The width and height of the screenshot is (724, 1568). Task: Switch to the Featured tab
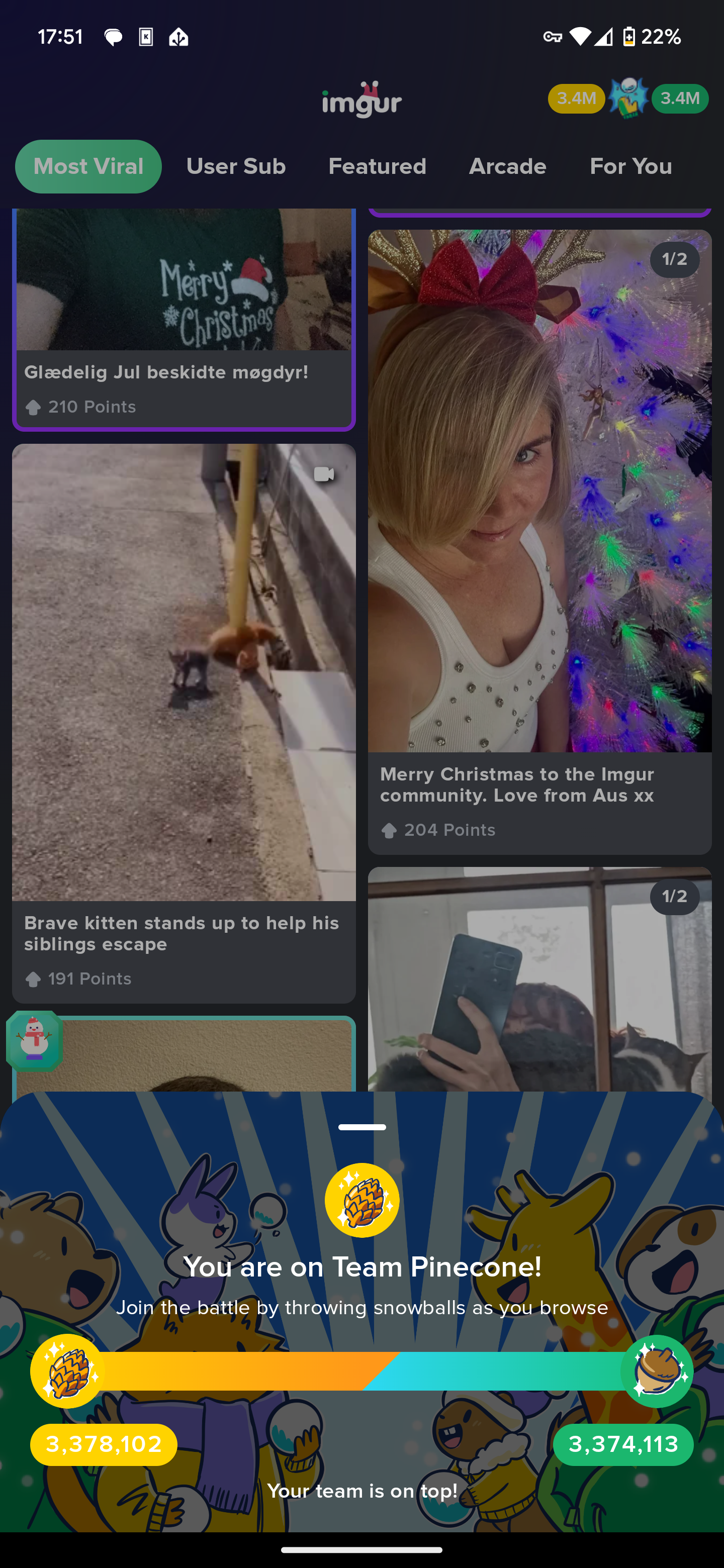[x=377, y=166]
